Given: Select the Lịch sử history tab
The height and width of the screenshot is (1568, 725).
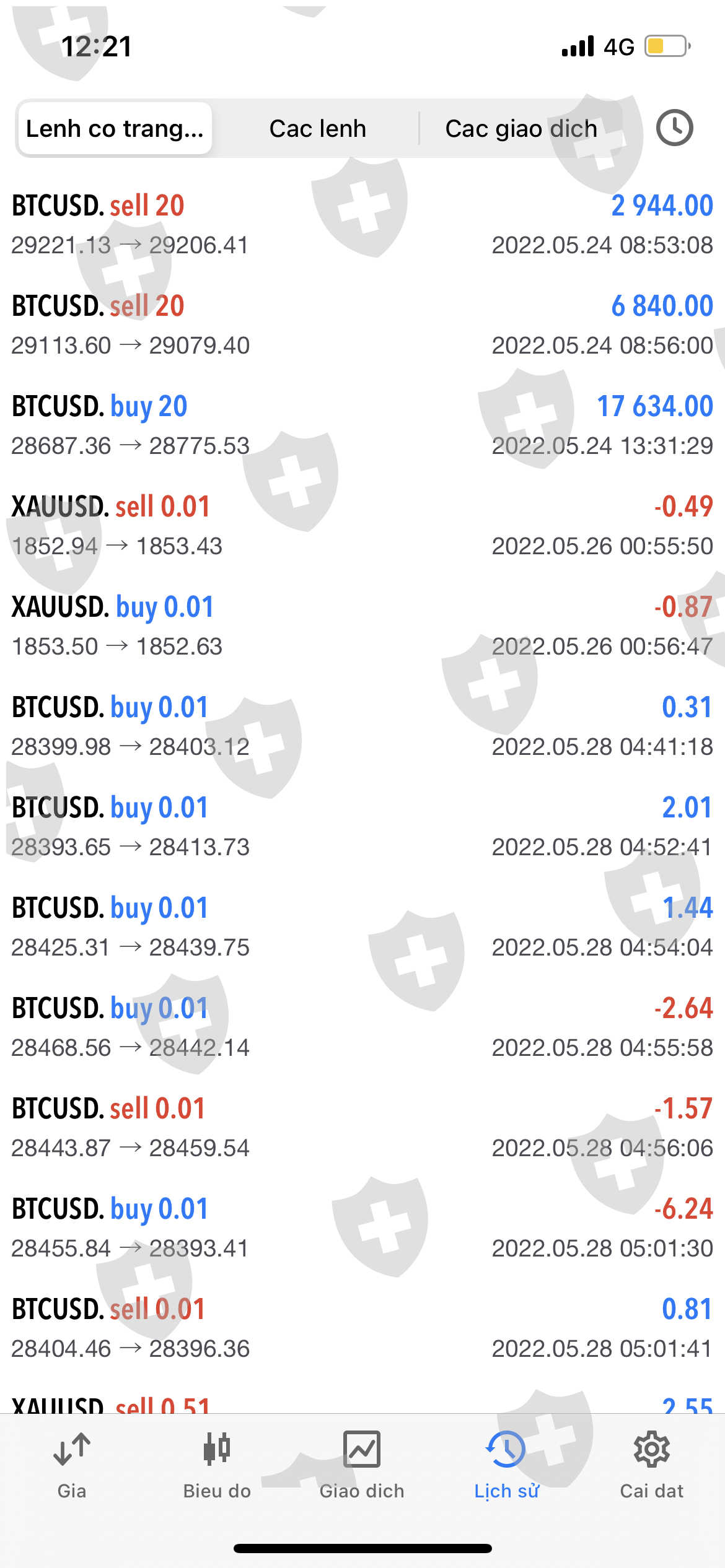Looking at the screenshot, I should click(x=506, y=1464).
